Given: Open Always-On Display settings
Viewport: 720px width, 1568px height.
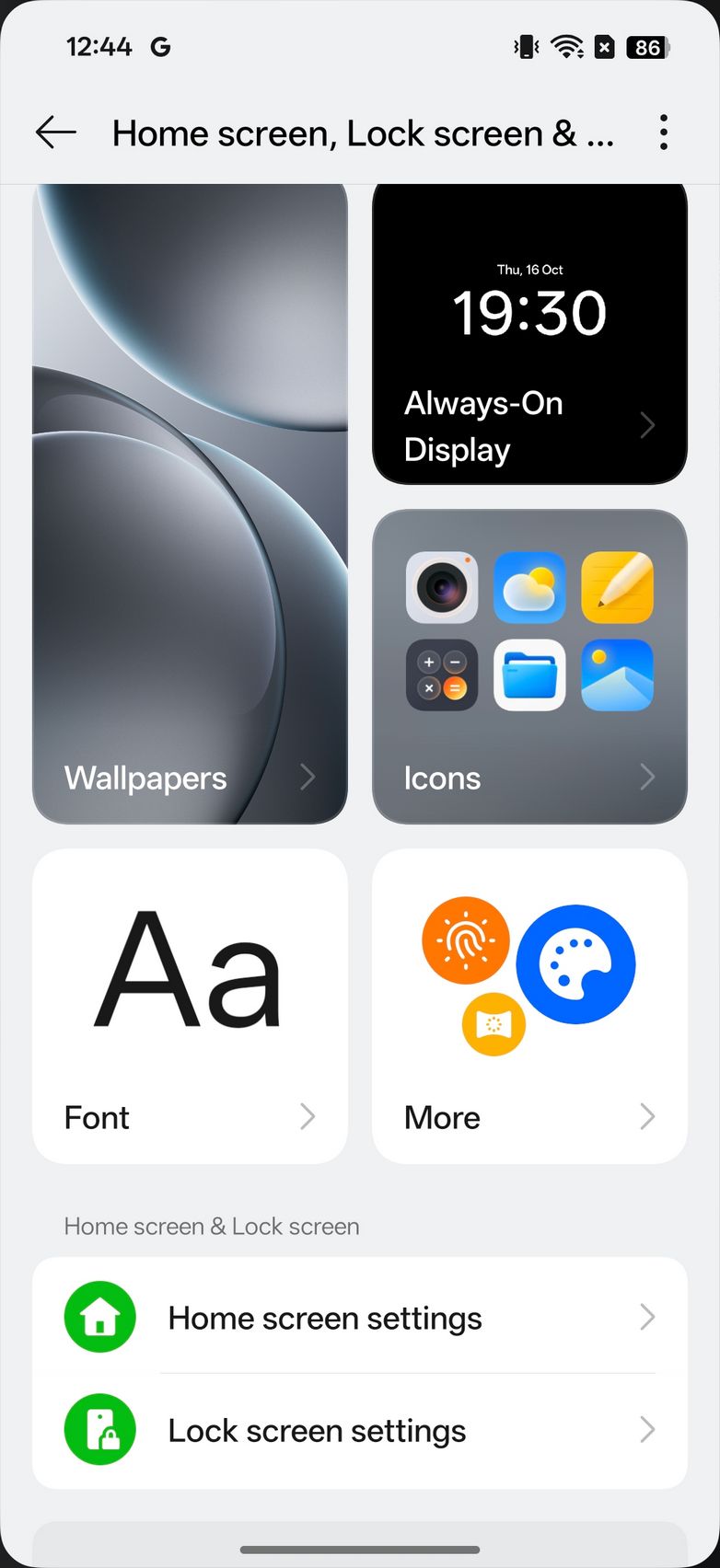Looking at the screenshot, I should point(529,333).
